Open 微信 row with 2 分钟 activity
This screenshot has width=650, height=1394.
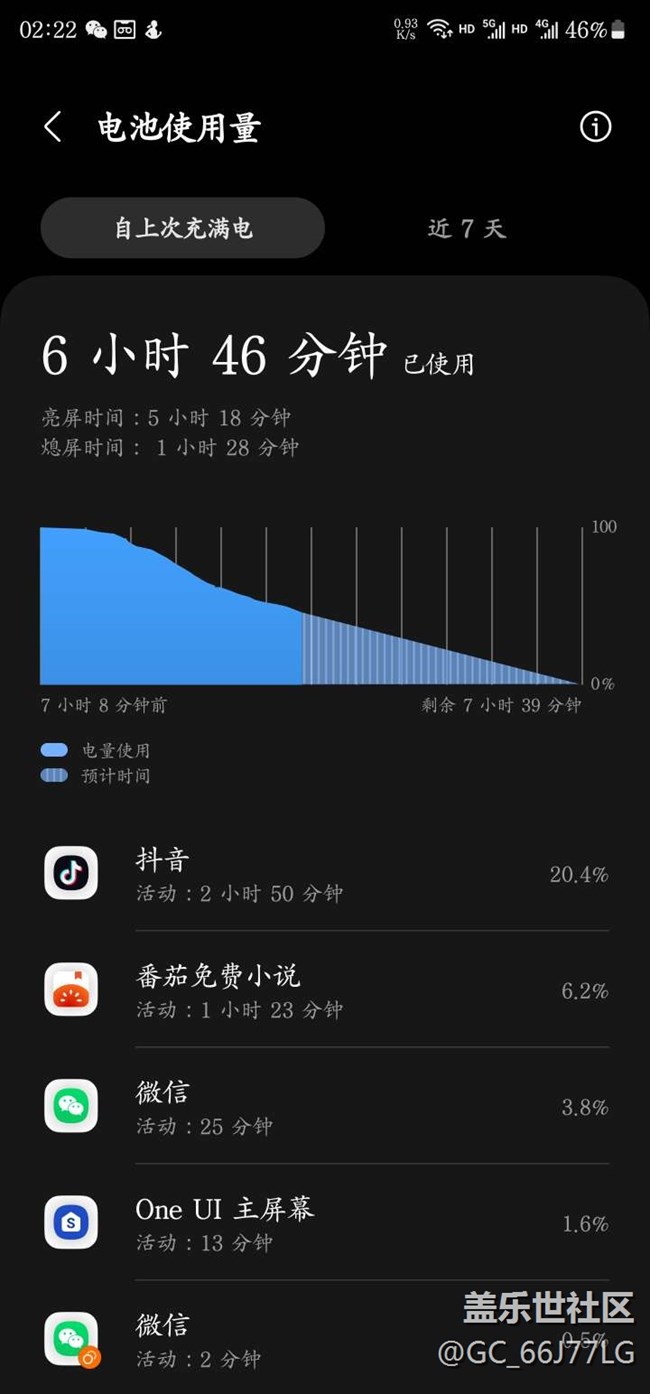click(325, 1338)
